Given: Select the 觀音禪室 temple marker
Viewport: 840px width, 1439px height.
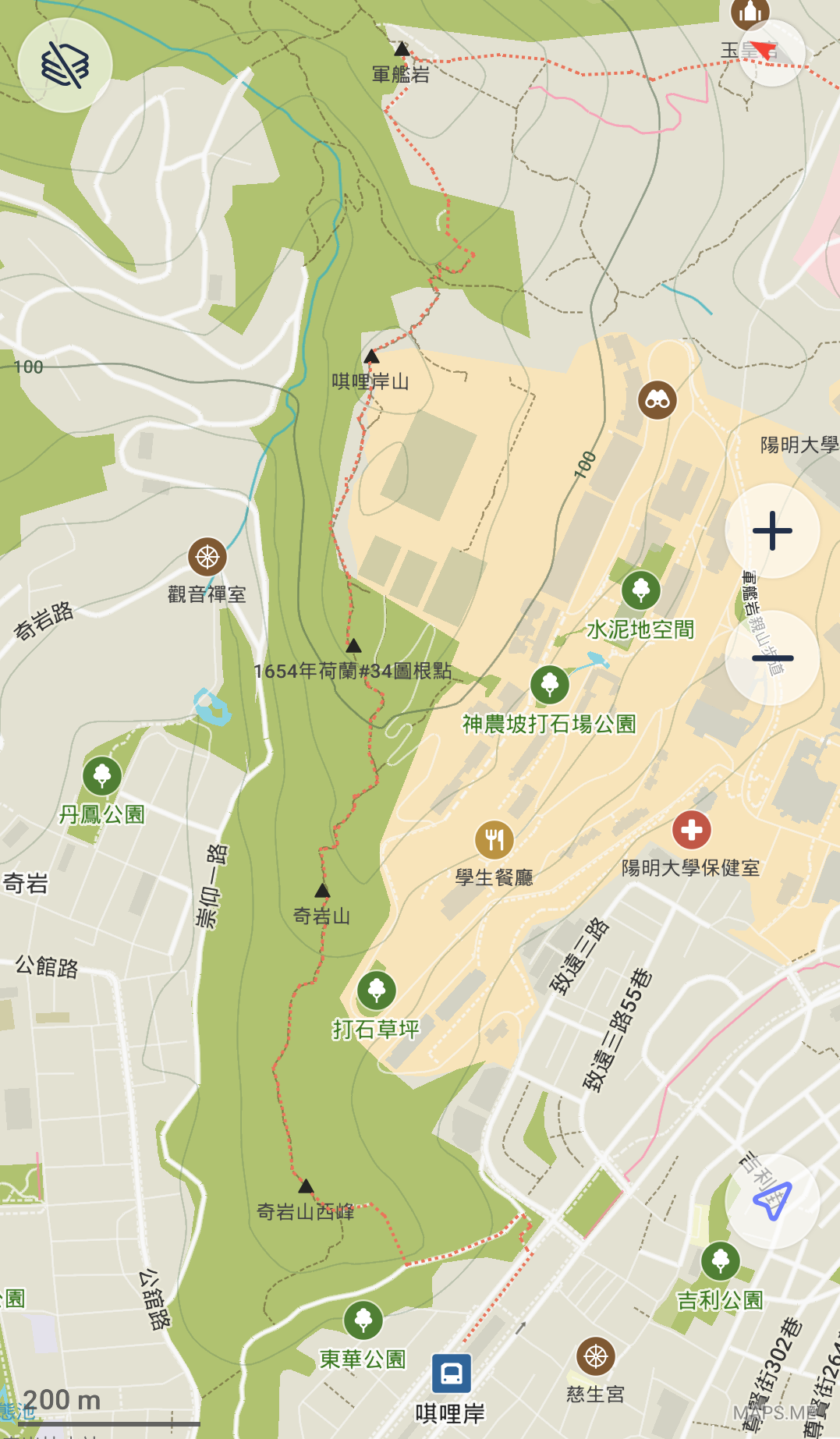Looking at the screenshot, I should point(207,557).
